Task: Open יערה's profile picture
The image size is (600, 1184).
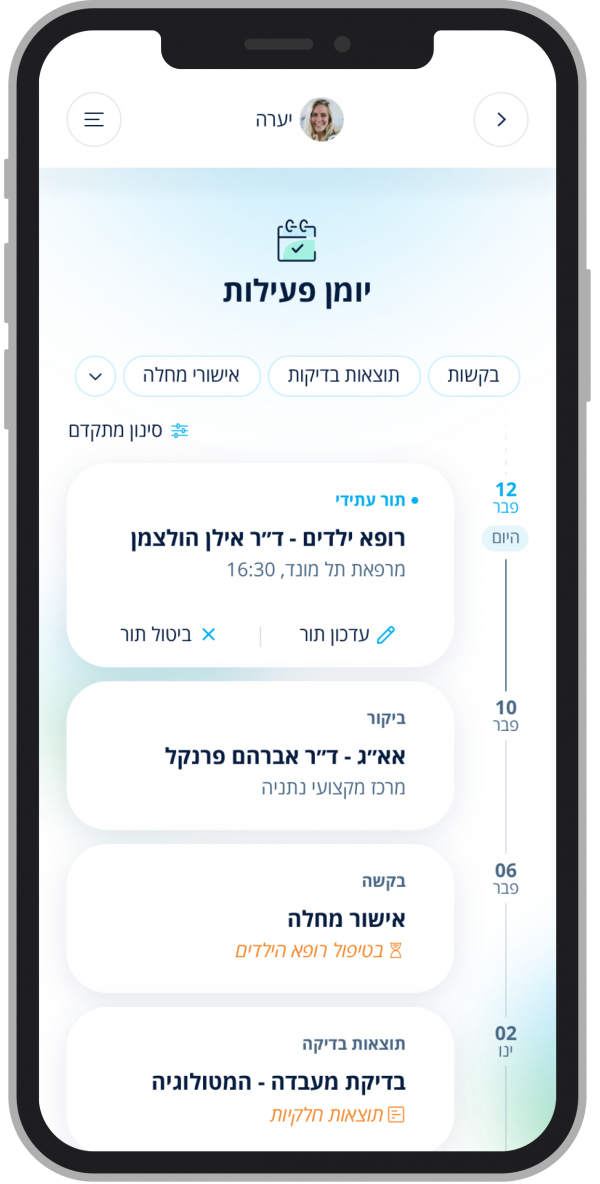Action: tap(322, 120)
